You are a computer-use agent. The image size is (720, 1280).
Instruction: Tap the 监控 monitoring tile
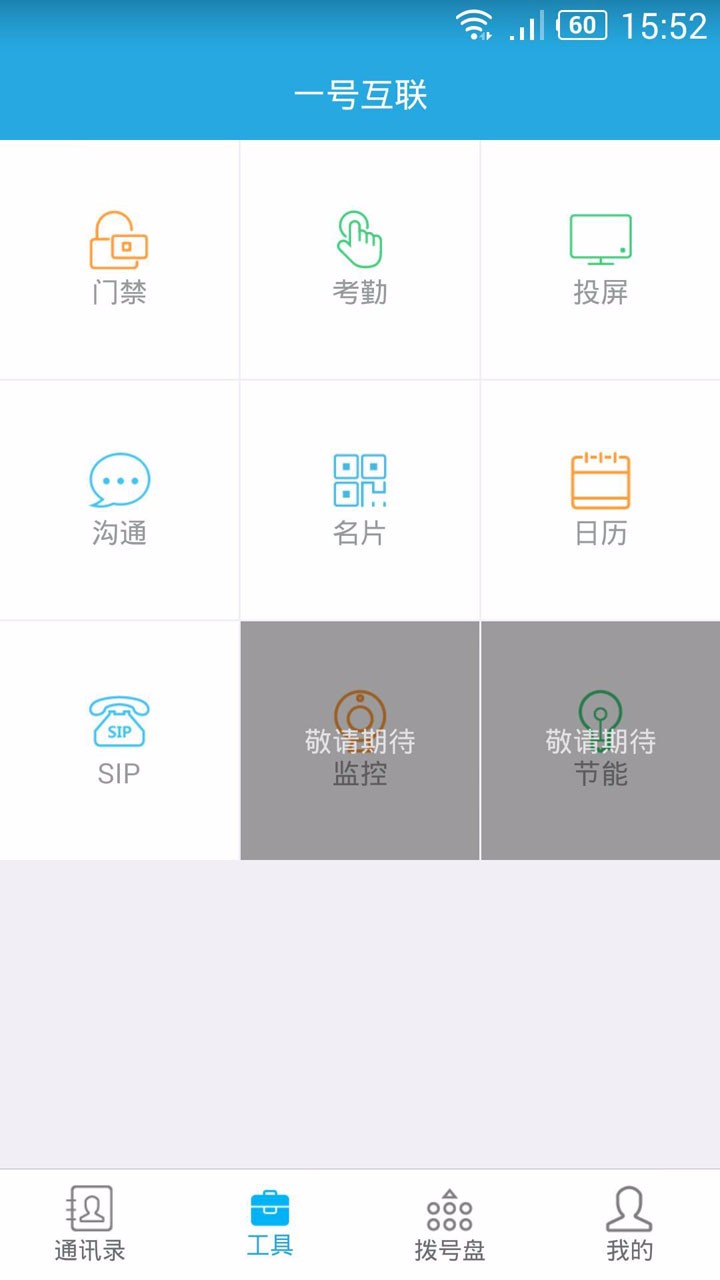point(360,740)
